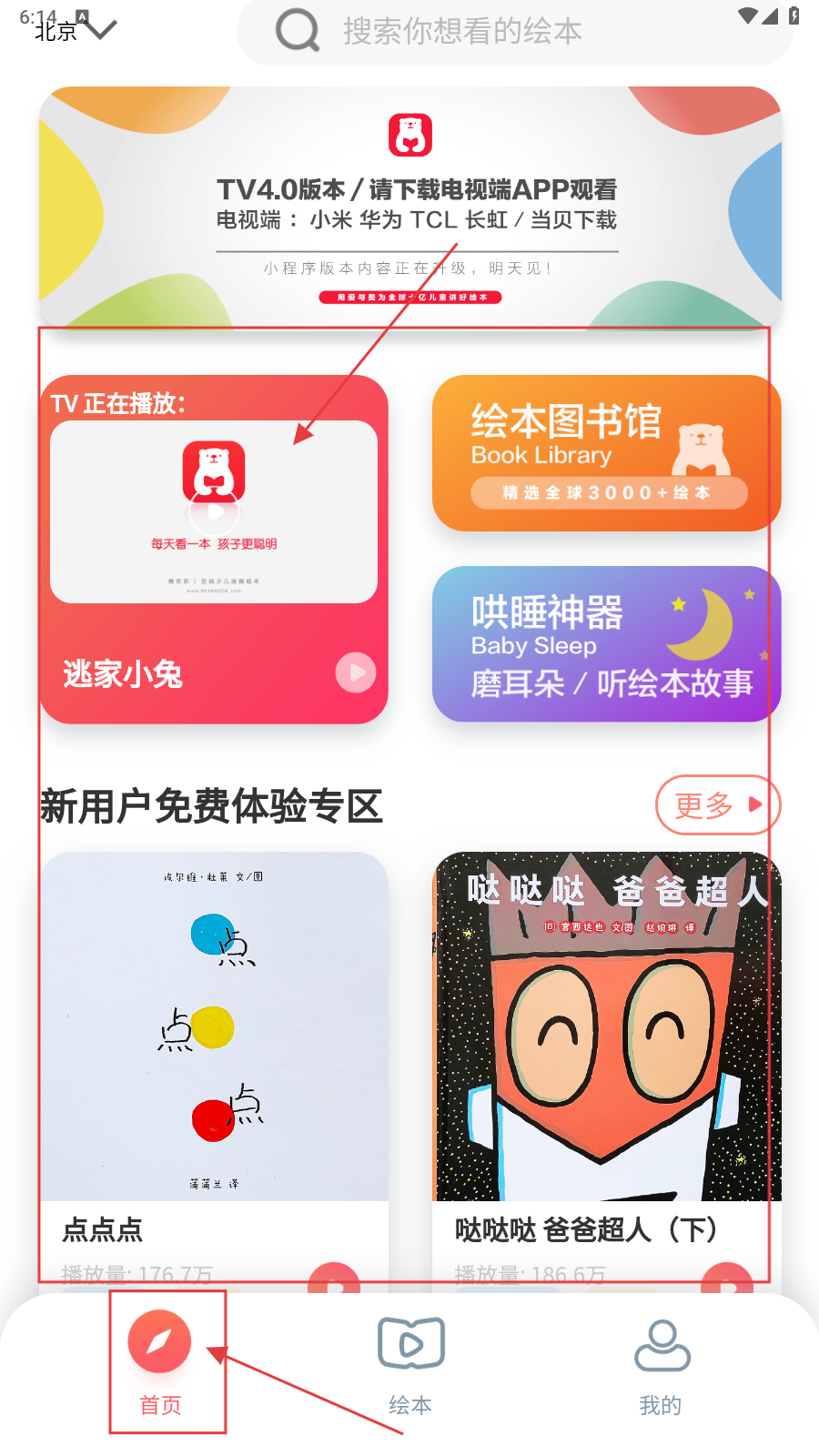This screenshot has height=1456, width=819.
Task: Tap 更多 in the free trial section
Action: click(x=717, y=804)
